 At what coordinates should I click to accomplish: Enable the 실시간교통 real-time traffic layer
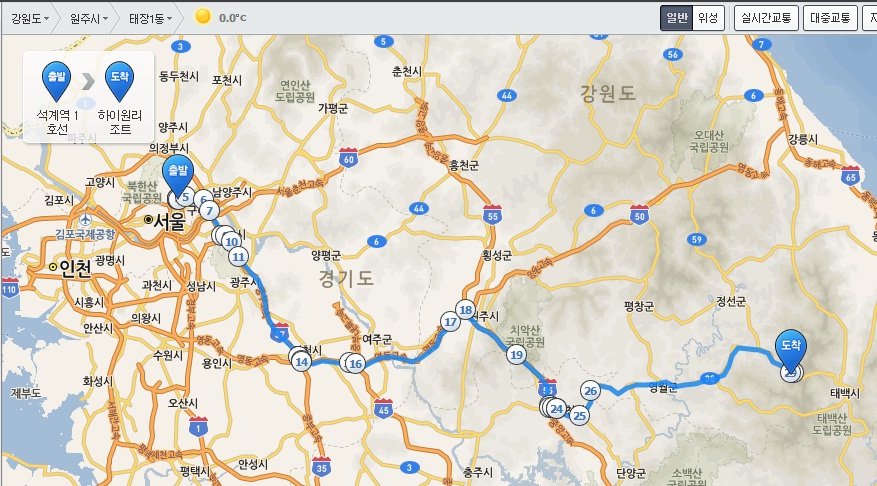pos(765,17)
